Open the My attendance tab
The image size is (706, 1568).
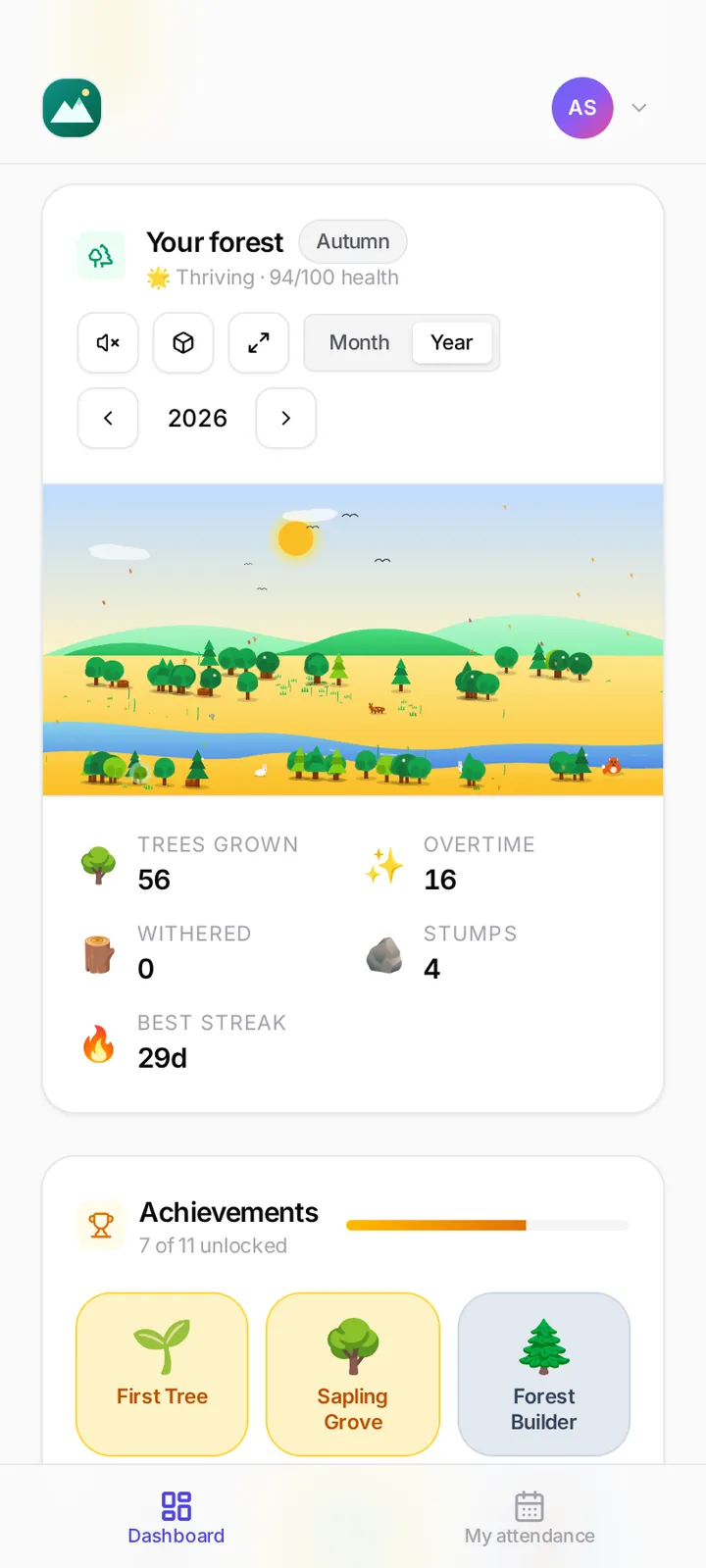[x=529, y=1518]
